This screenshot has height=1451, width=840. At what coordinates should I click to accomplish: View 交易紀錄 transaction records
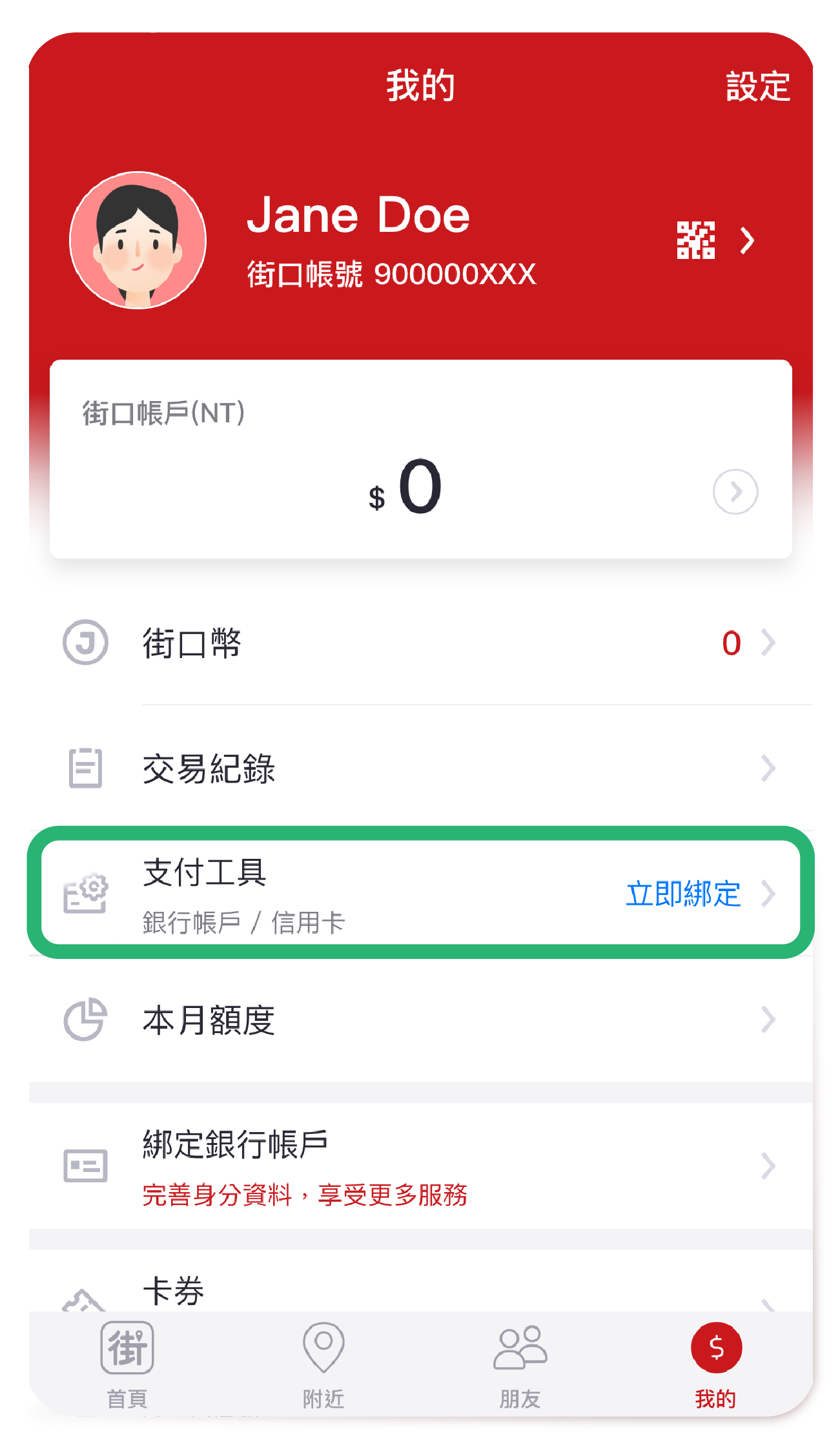(420, 768)
